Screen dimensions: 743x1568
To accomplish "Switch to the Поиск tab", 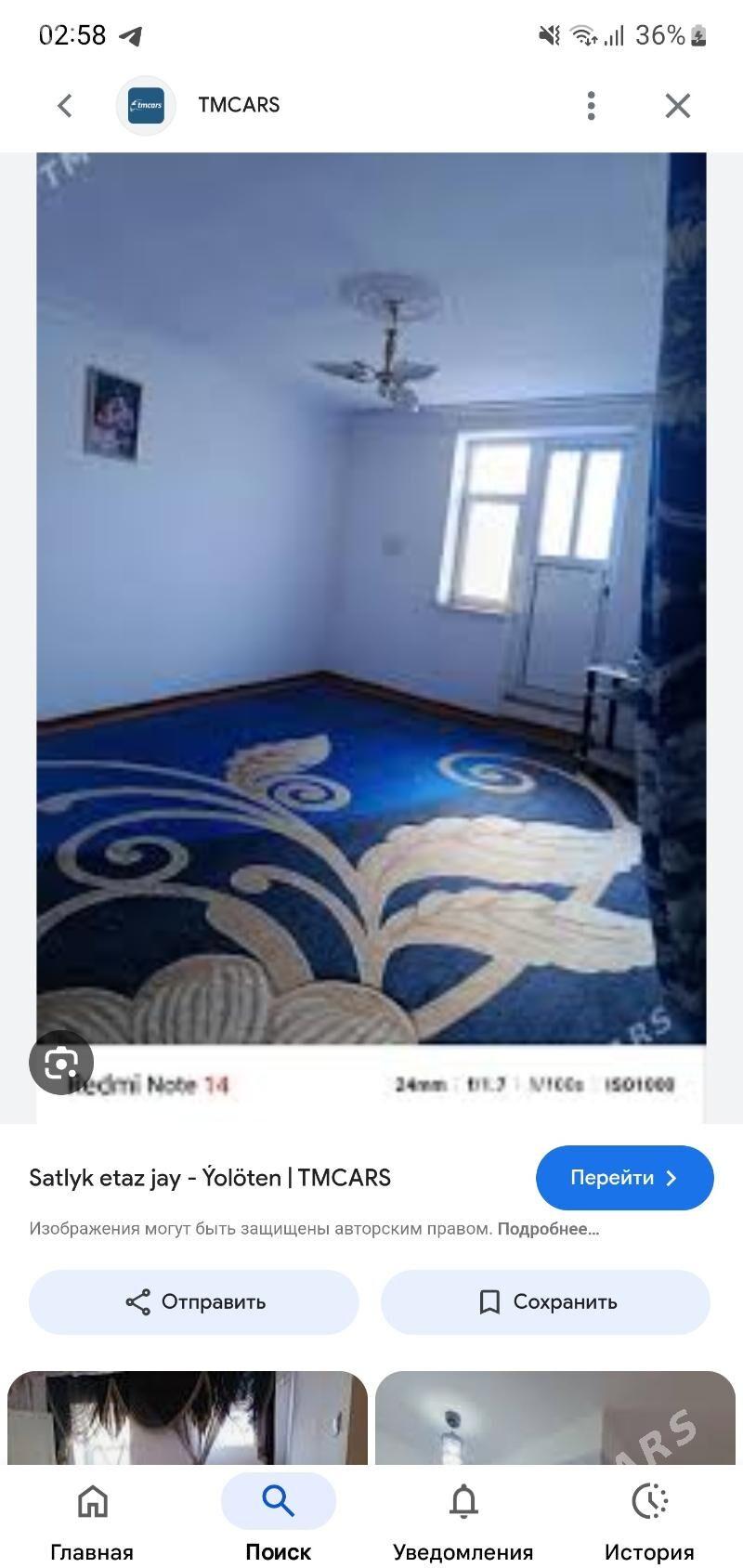I will point(278,1518).
